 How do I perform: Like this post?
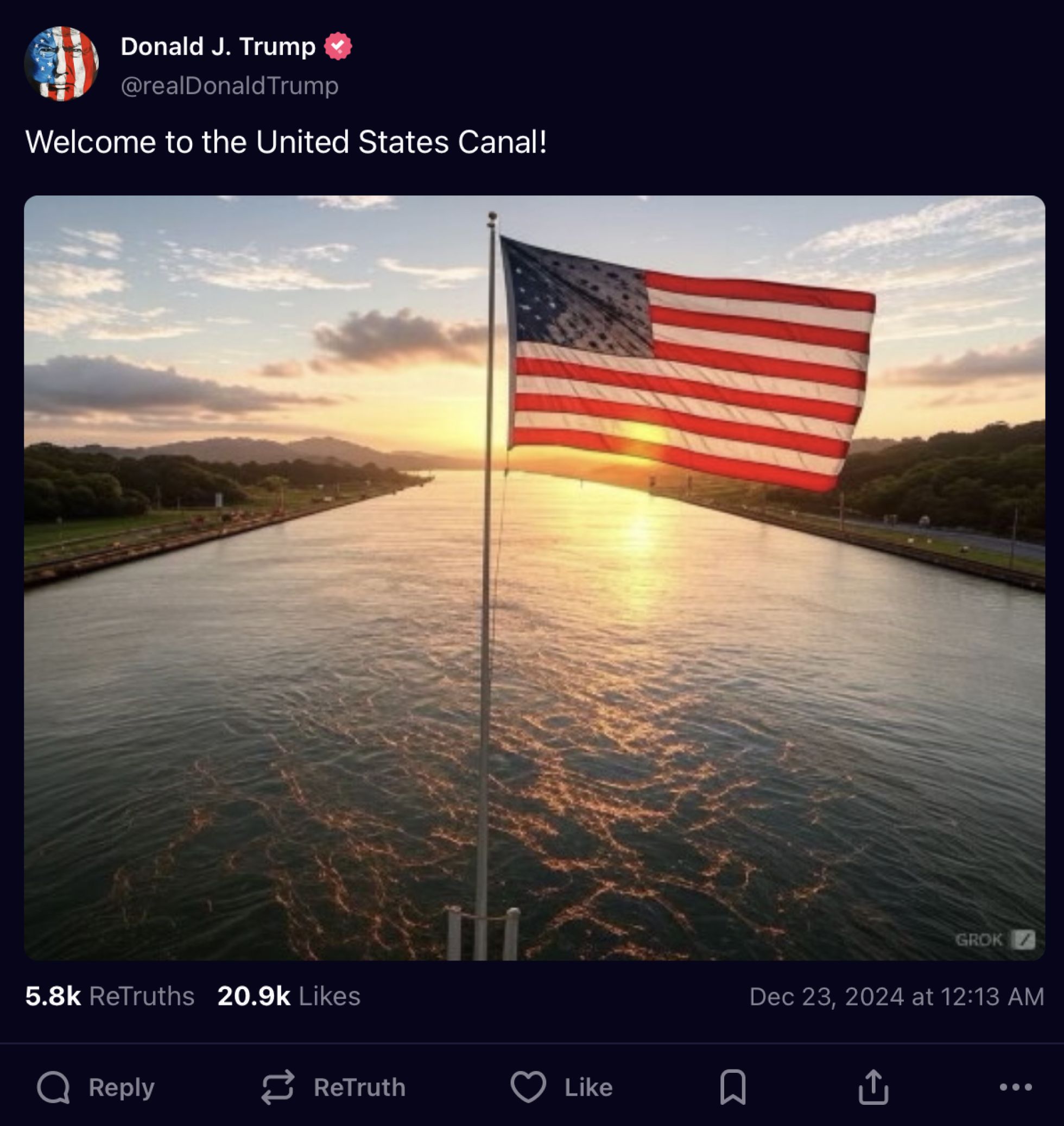pos(561,1087)
